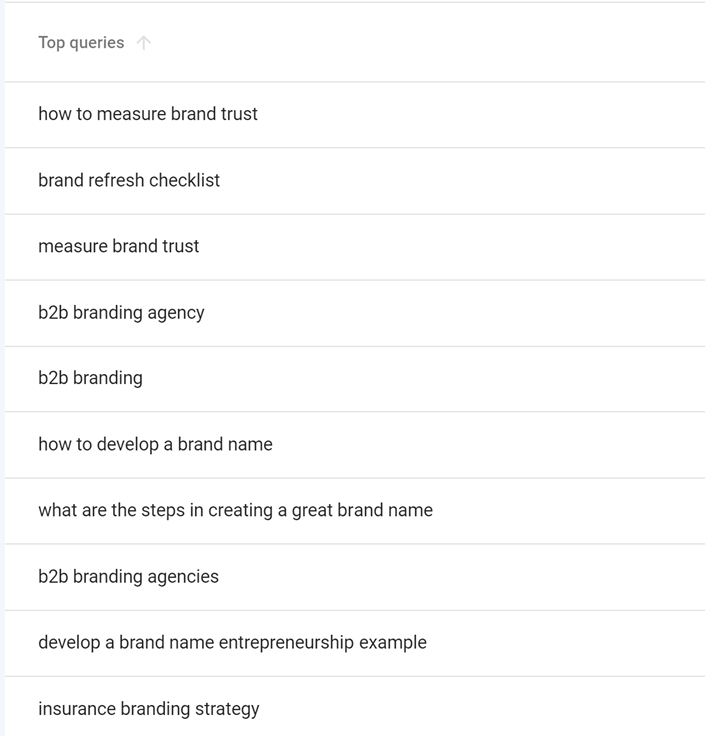Open the 'measure brand trust' query row
Viewport: 705px width, 736px height.
point(119,246)
